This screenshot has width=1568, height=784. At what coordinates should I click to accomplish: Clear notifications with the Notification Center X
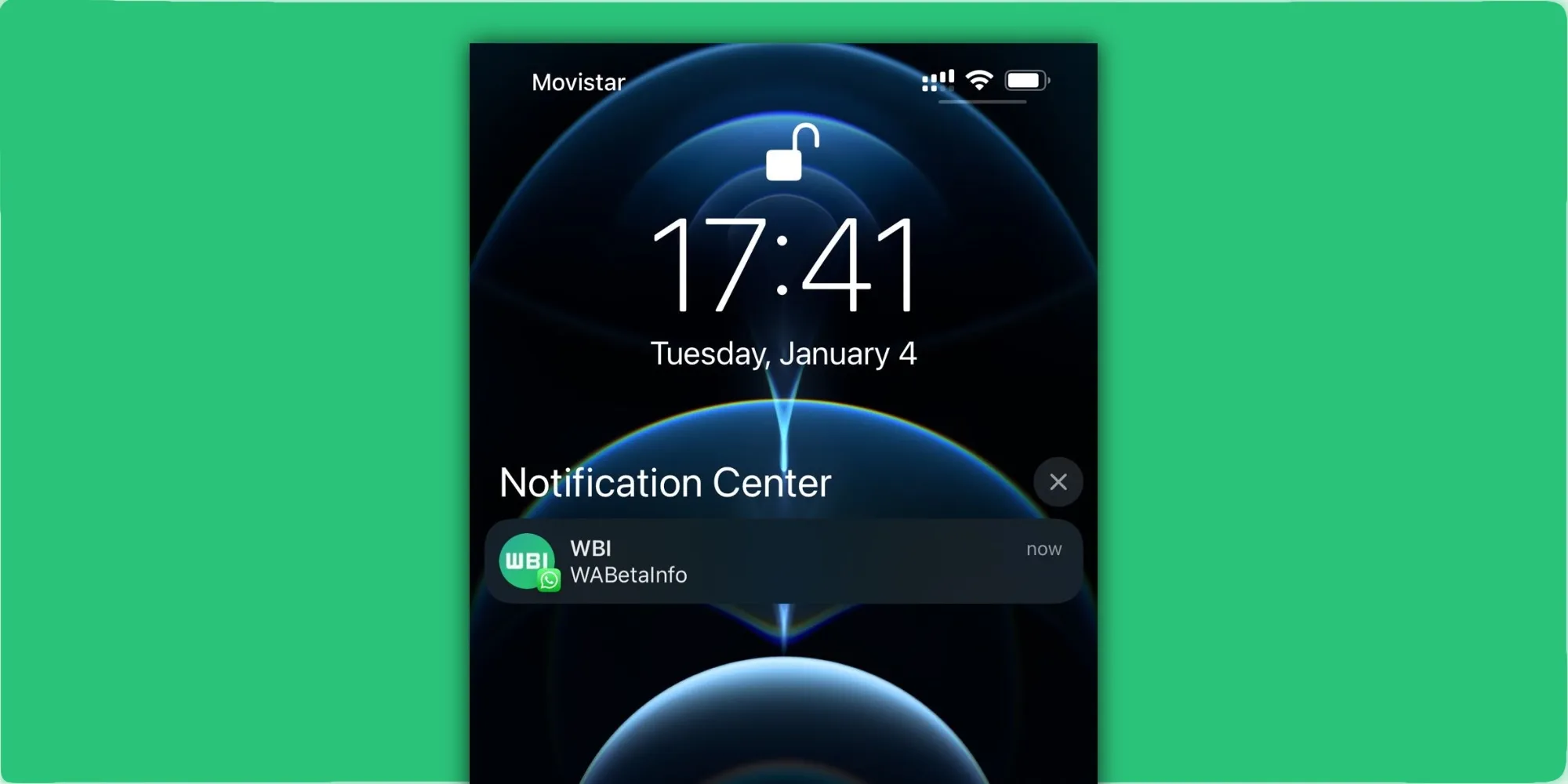[x=1058, y=482]
